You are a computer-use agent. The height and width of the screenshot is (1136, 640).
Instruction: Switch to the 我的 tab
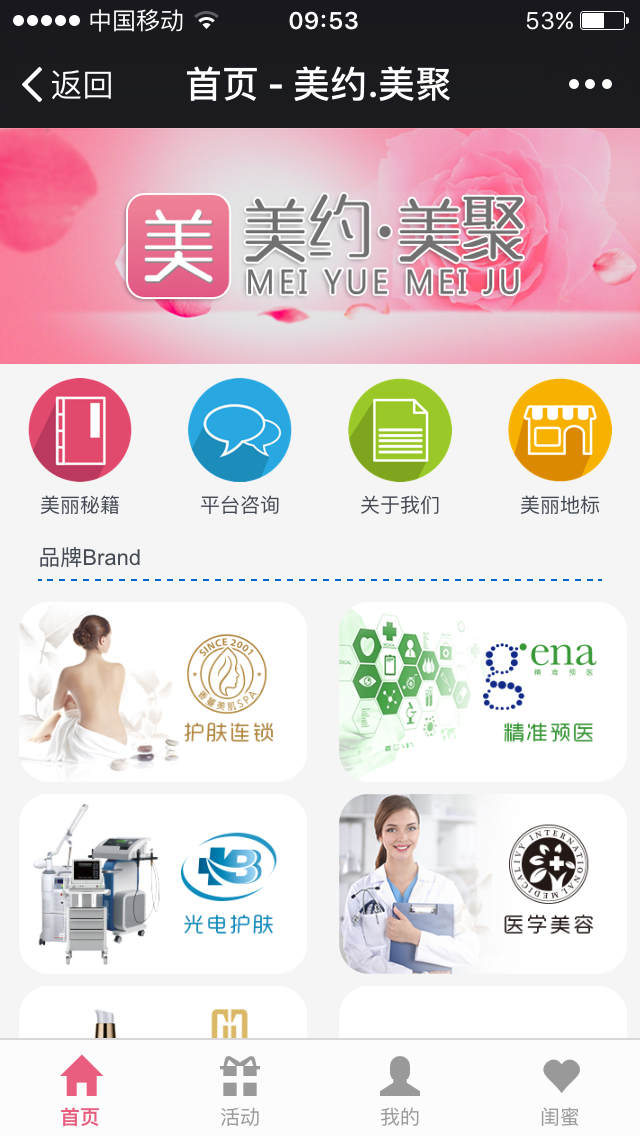coord(400,1090)
